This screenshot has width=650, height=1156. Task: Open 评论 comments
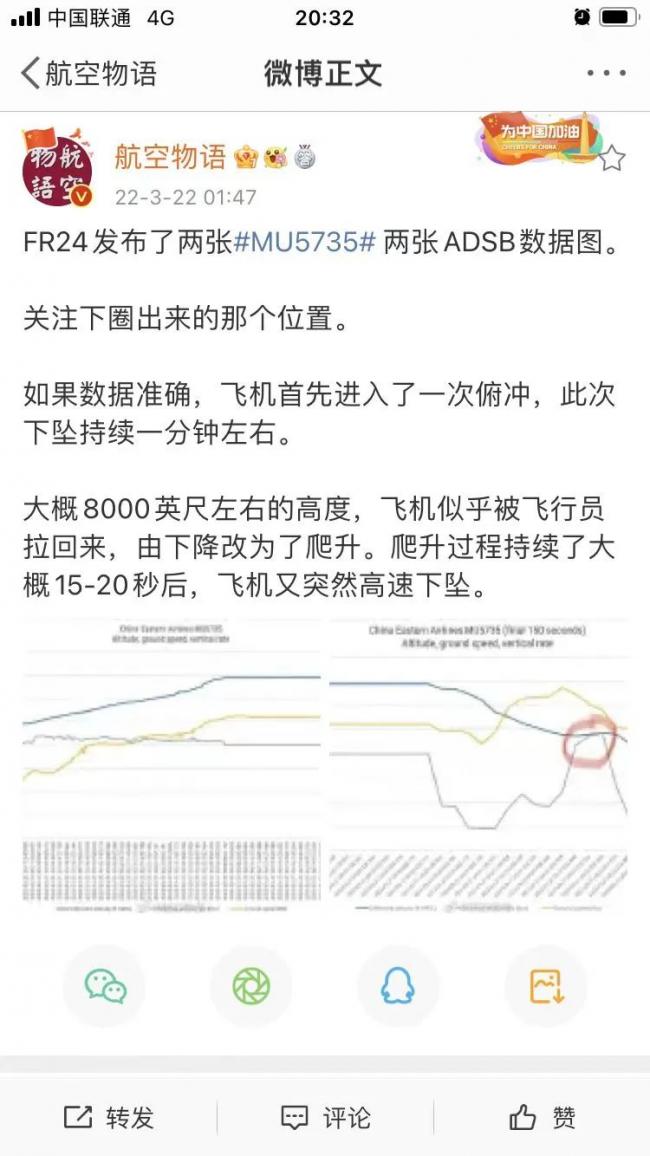pyautogui.click(x=325, y=1118)
